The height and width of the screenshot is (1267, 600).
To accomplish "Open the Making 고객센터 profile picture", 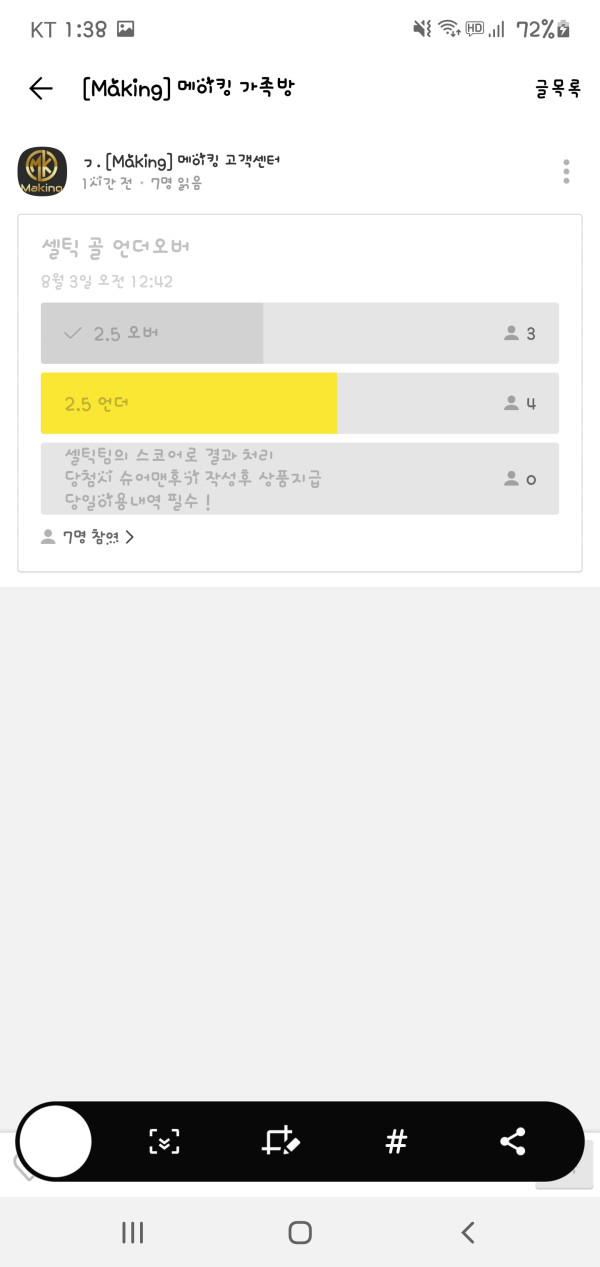I will tap(43, 172).
